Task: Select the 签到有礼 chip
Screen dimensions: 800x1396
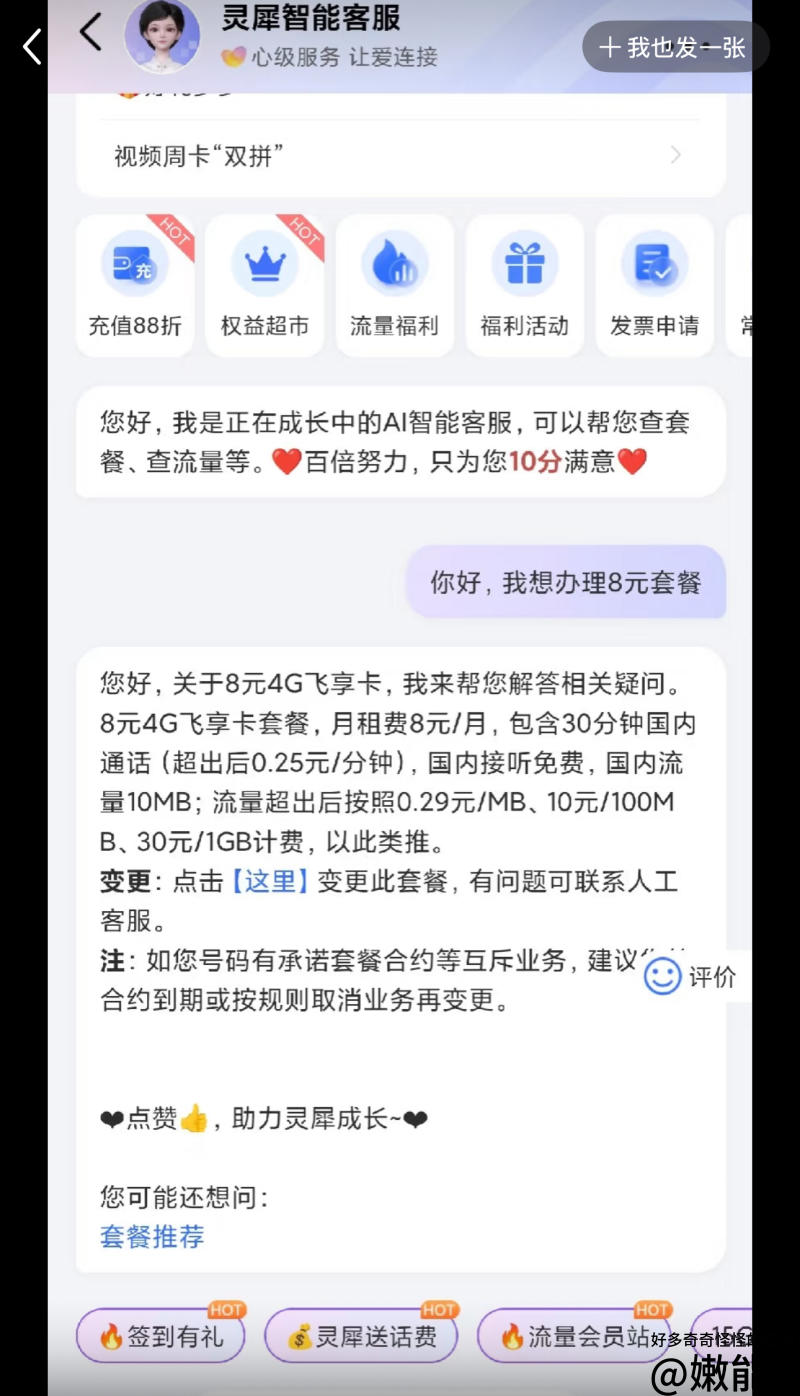Action: point(161,1336)
